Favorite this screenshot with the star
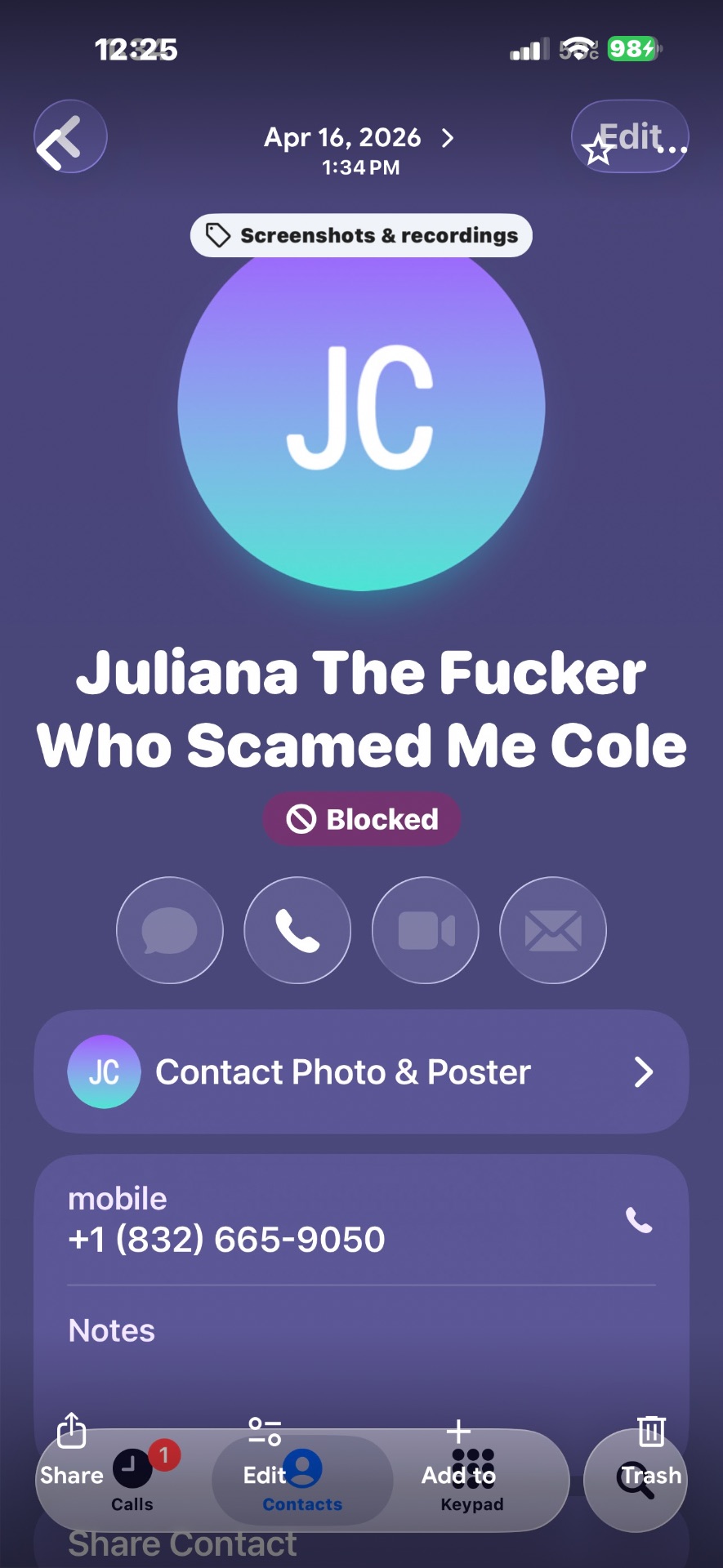Image resolution: width=723 pixels, height=1568 pixels. point(597,149)
